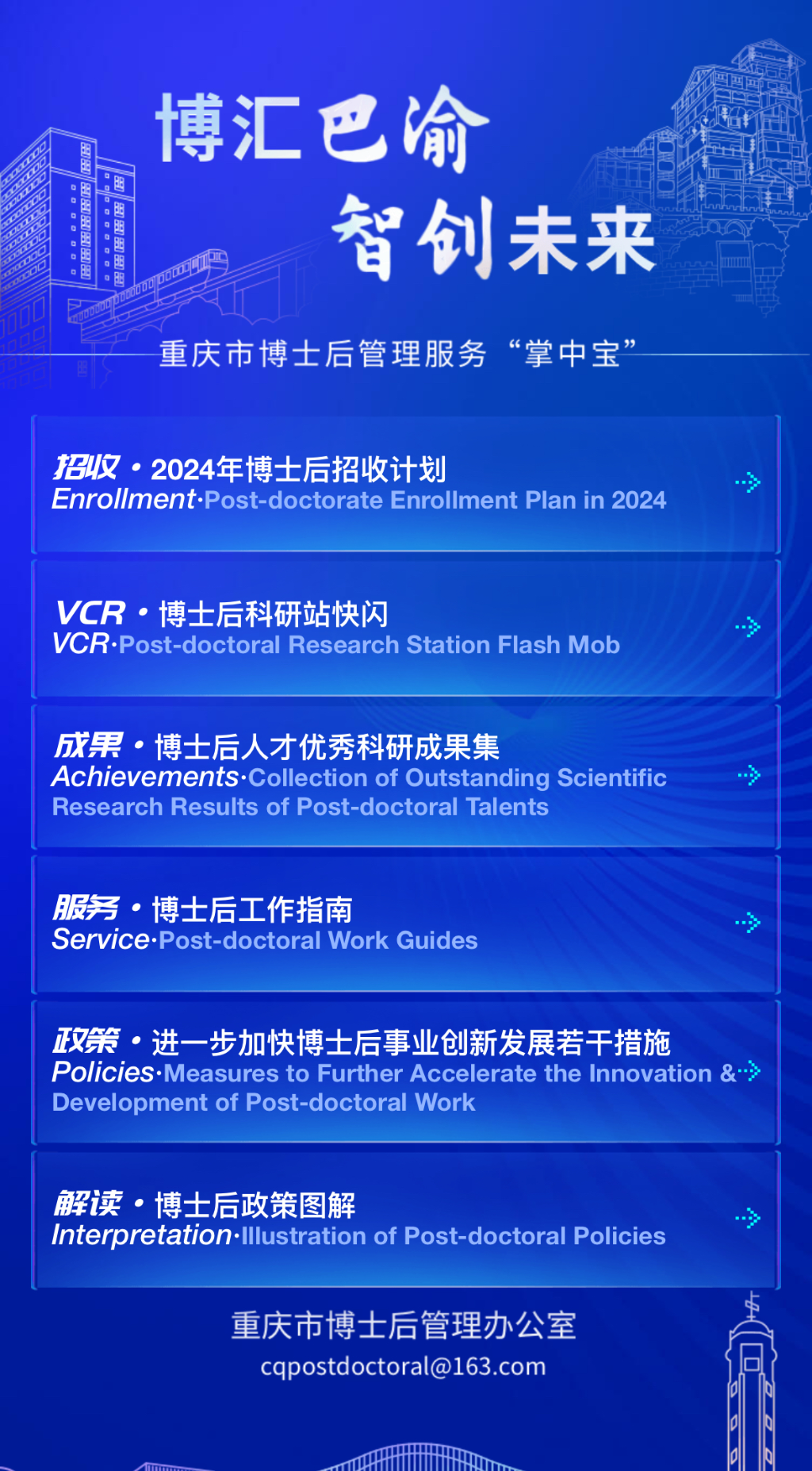This screenshot has width=812, height=1471.
Task: Open Interpretation Illustration of Post-doctoral Policies
Action: tap(405, 1219)
